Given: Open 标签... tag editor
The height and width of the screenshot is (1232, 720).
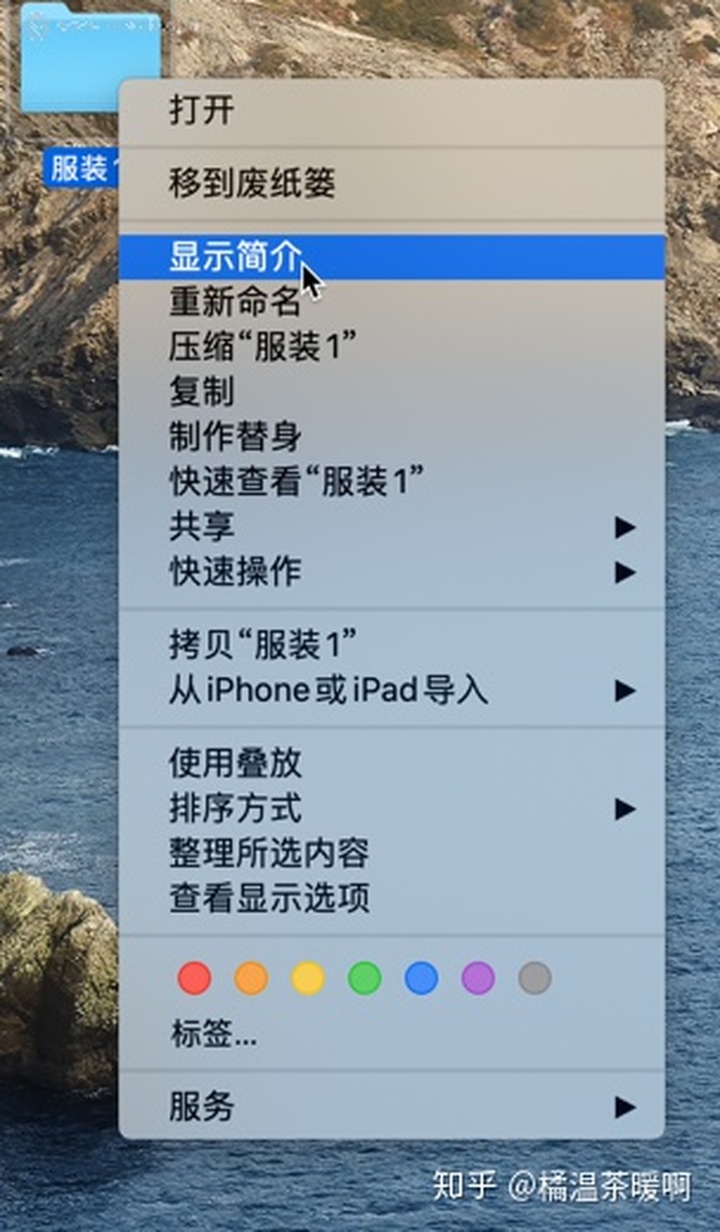Looking at the screenshot, I should pyautogui.click(x=392, y=1035).
